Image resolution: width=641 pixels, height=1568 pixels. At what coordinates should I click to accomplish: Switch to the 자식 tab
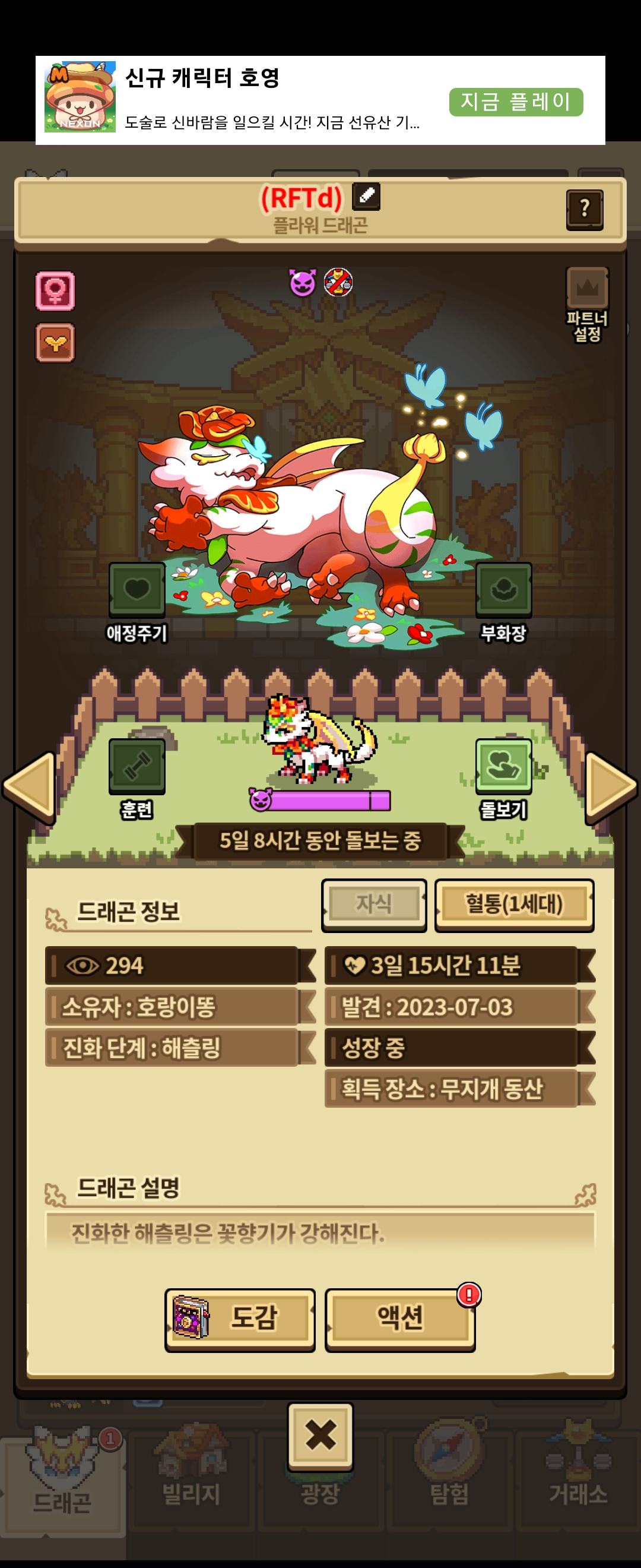(374, 904)
